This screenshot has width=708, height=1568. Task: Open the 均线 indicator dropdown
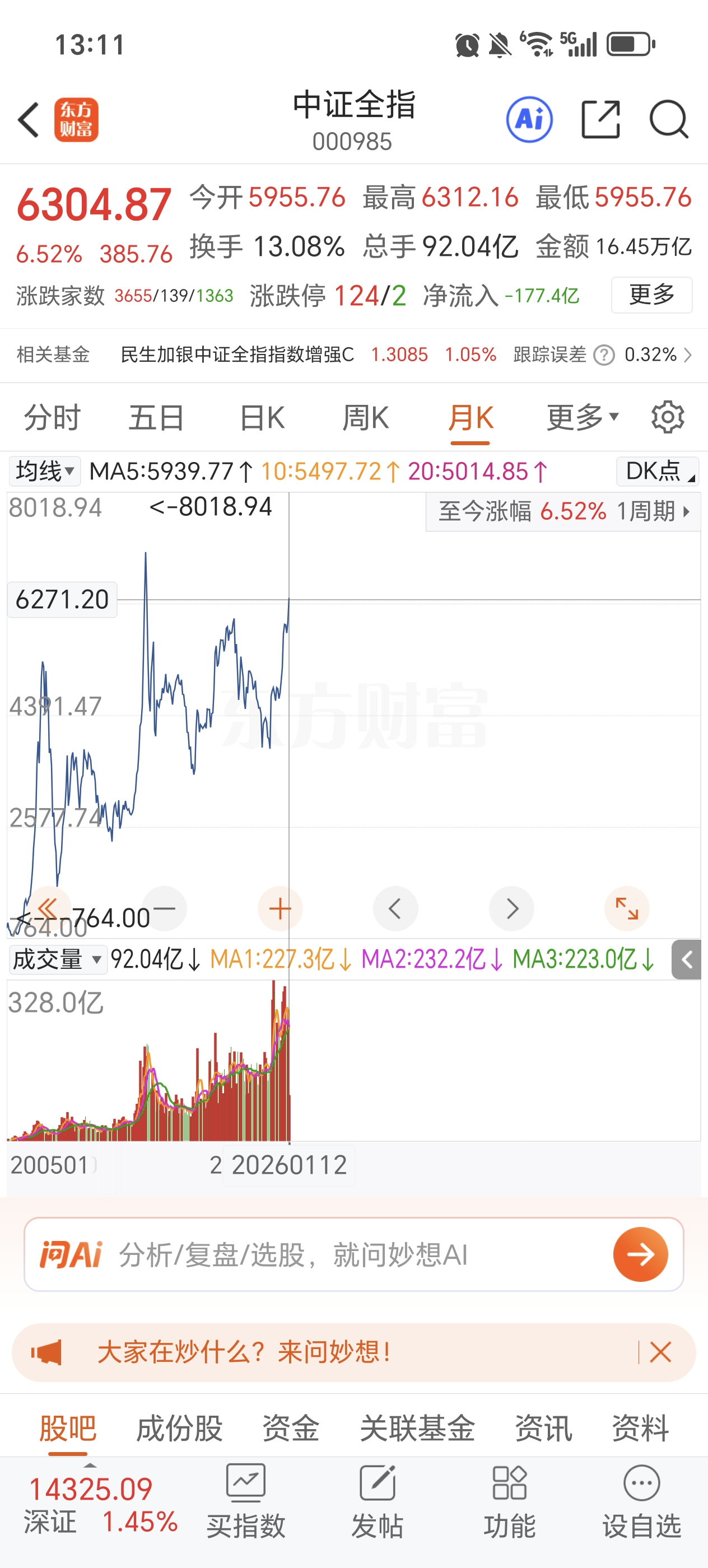[x=44, y=472]
